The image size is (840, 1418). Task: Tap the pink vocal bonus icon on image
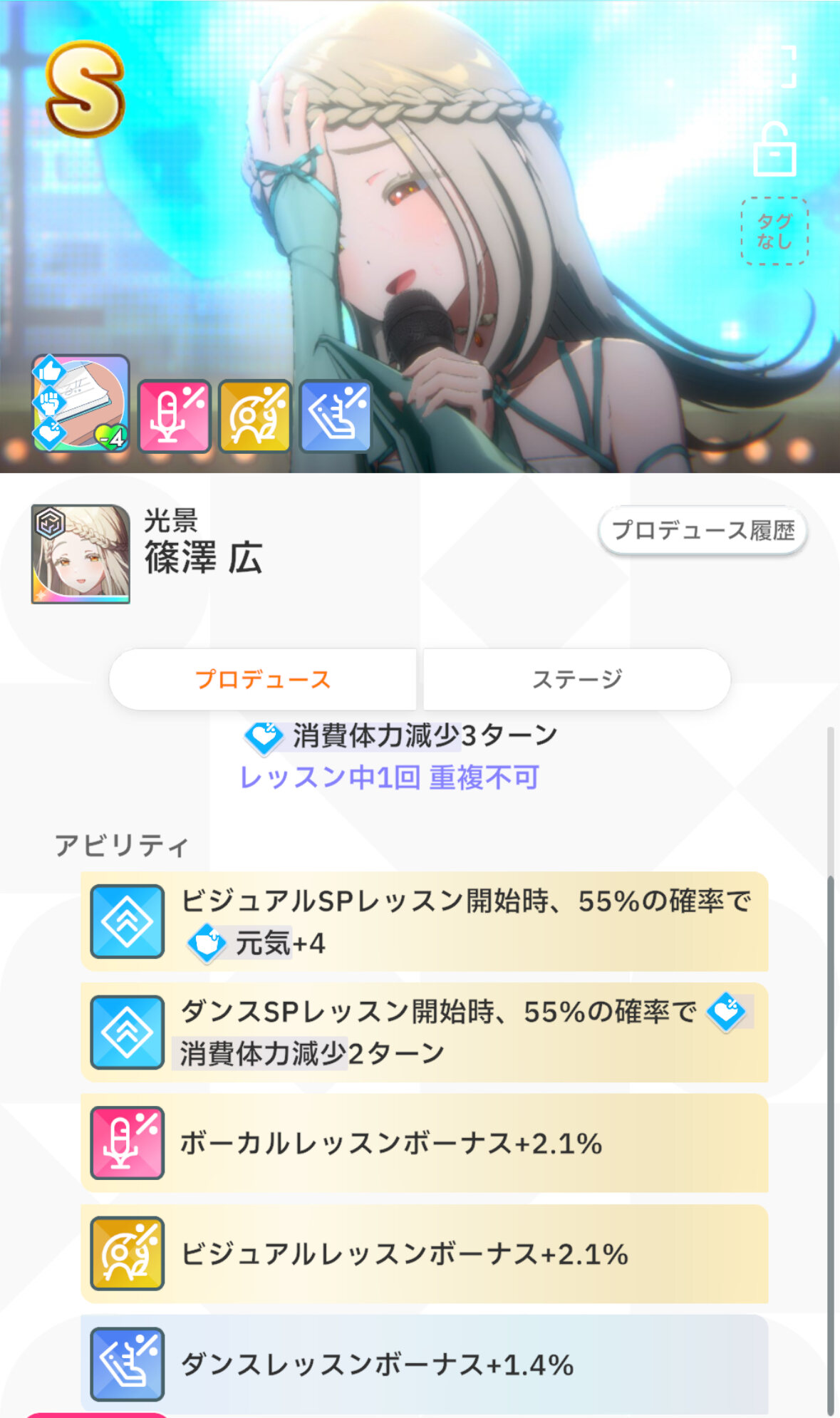pos(174,417)
